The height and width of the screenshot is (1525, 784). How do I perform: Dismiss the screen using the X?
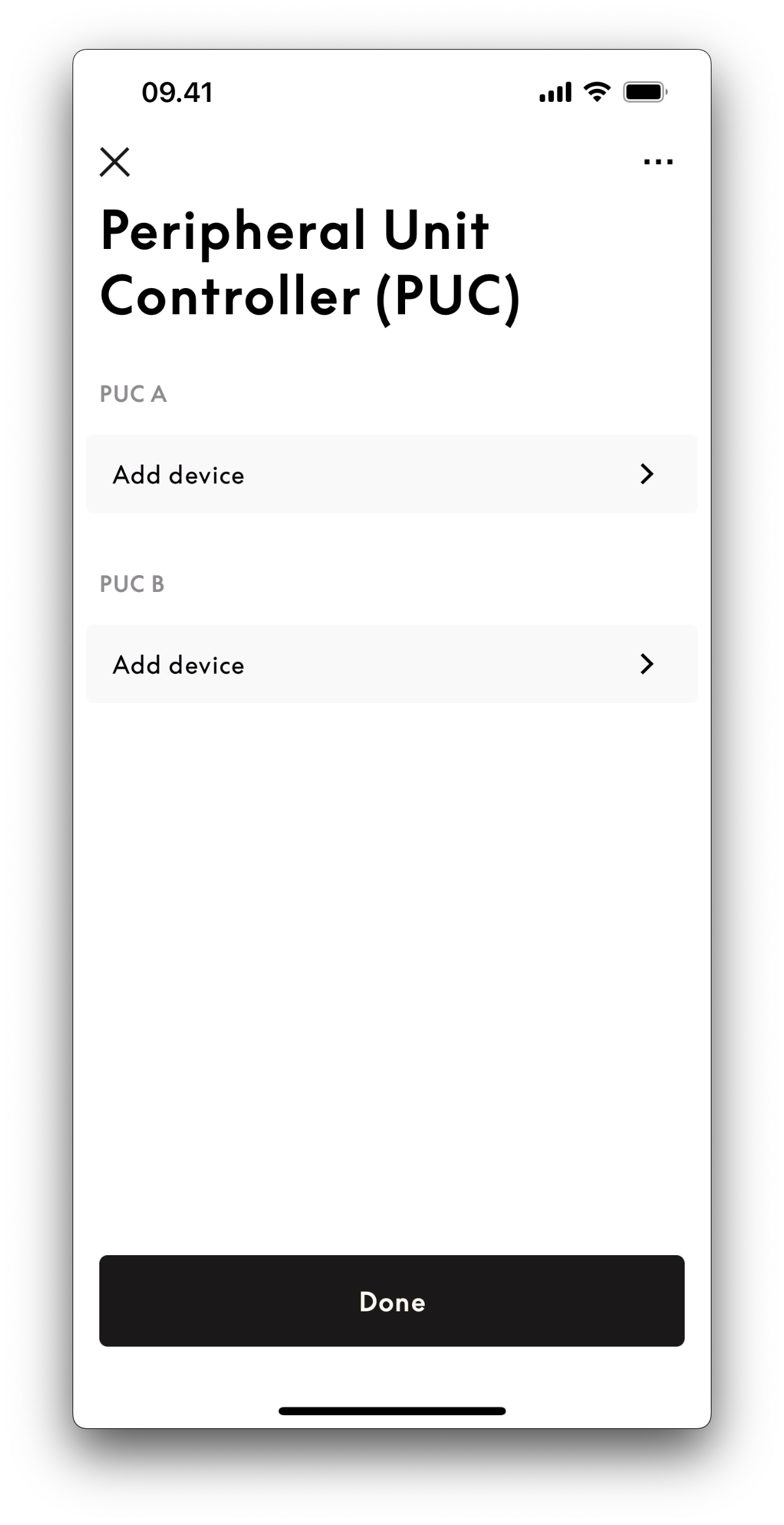[115, 163]
